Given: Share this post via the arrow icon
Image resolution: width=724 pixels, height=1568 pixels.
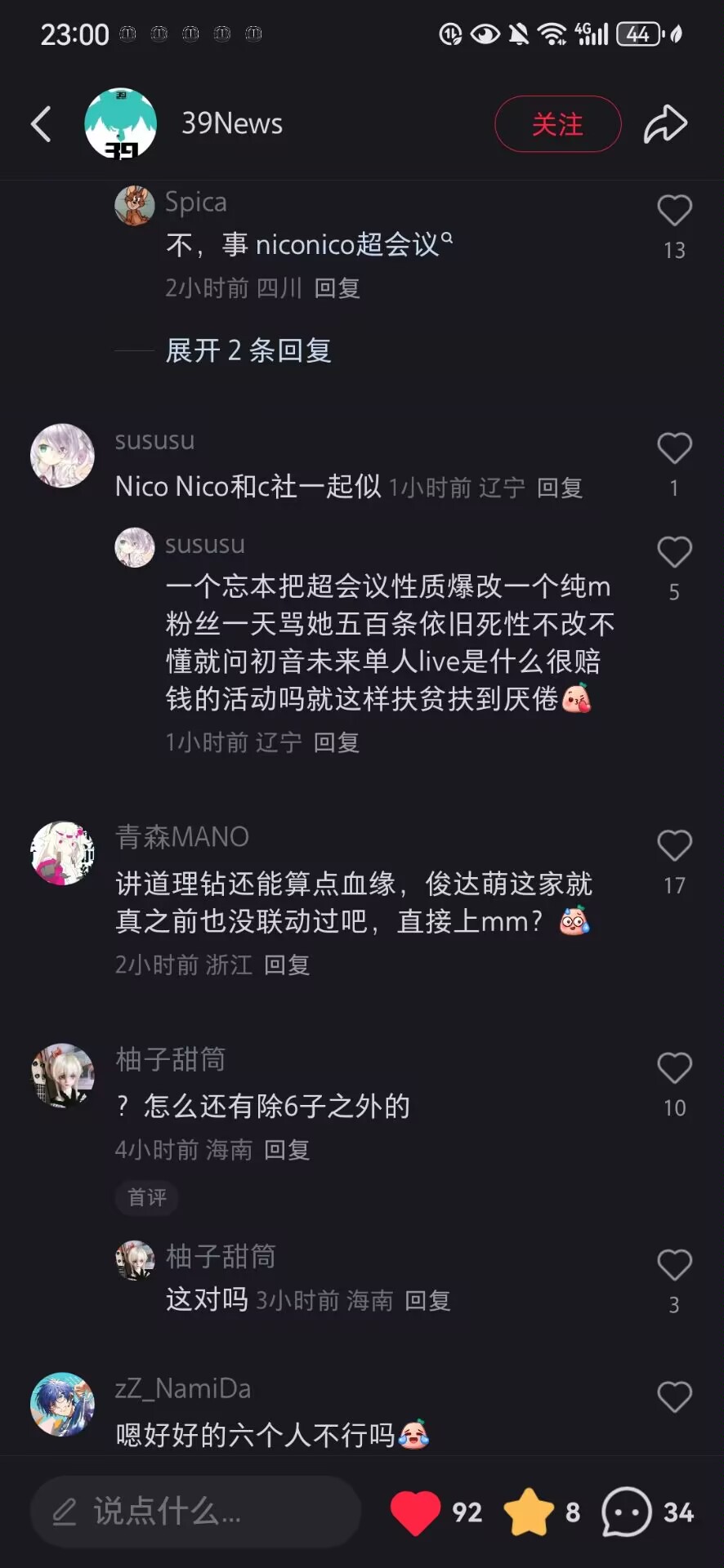Looking at the screenshot, I should [665, 124].
